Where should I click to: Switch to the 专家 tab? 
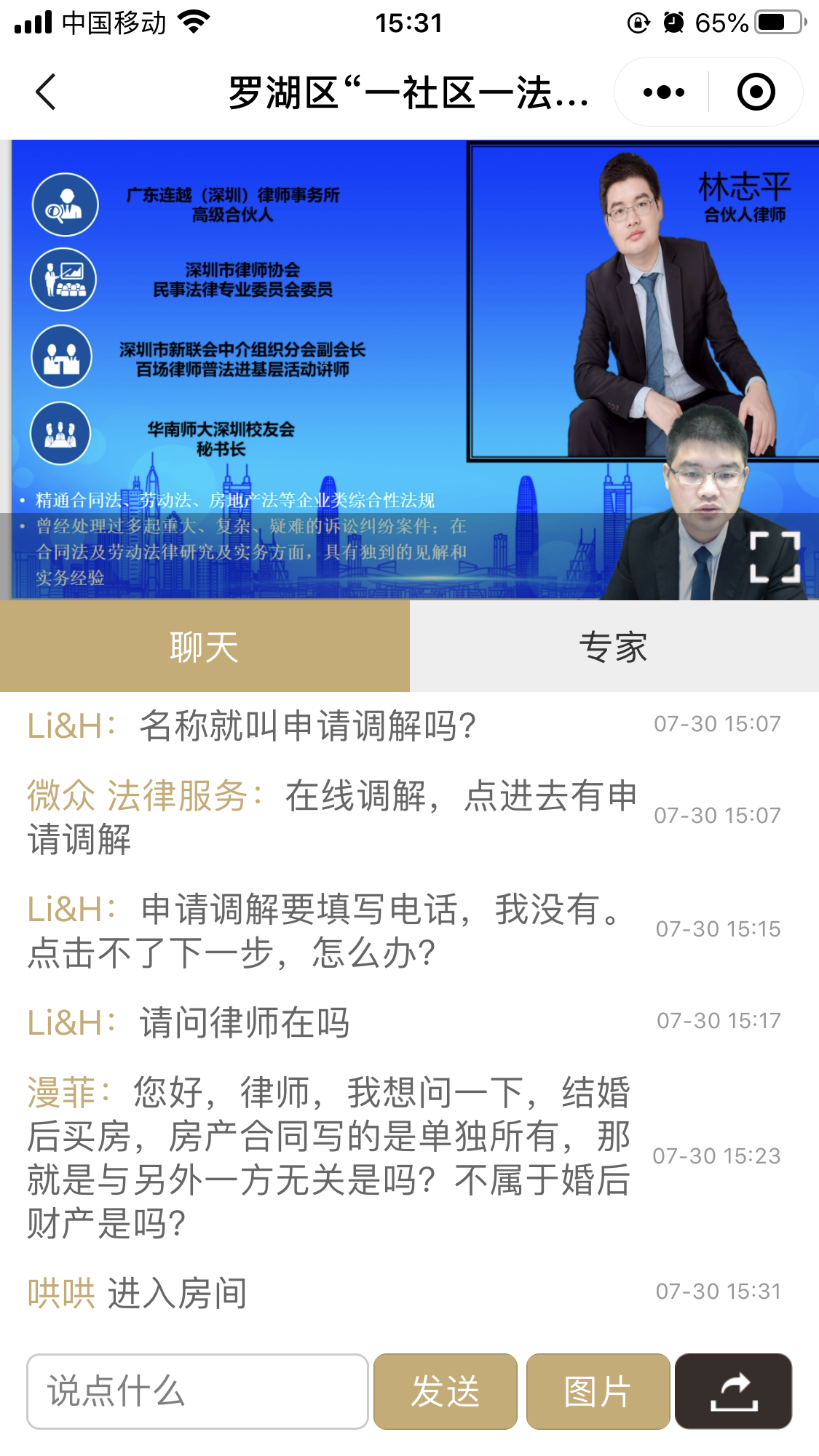614,646
